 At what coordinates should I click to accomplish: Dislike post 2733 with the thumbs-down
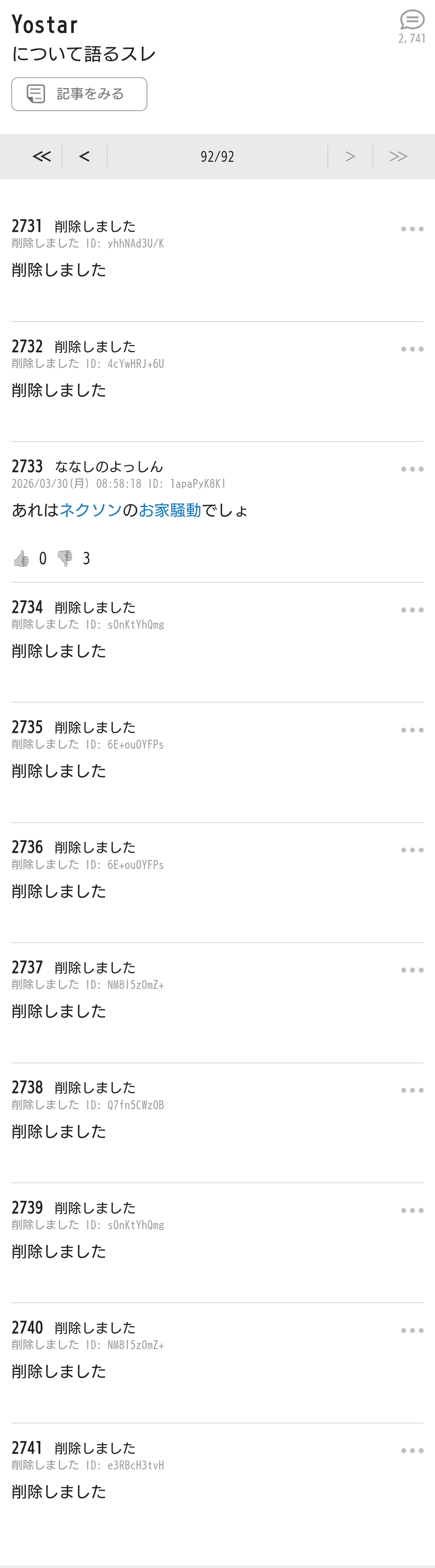pyautogui.click(x=64, y=558)
